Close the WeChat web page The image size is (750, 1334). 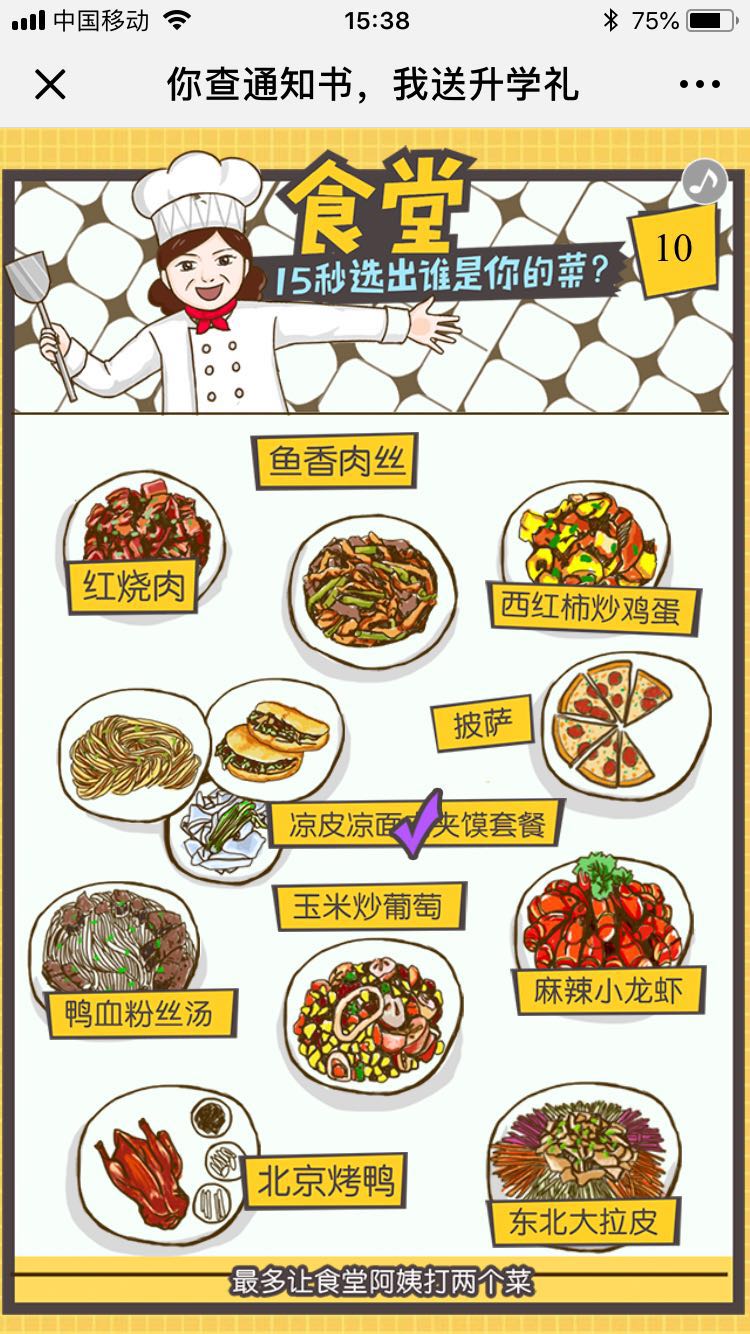(x=49, y=85)
